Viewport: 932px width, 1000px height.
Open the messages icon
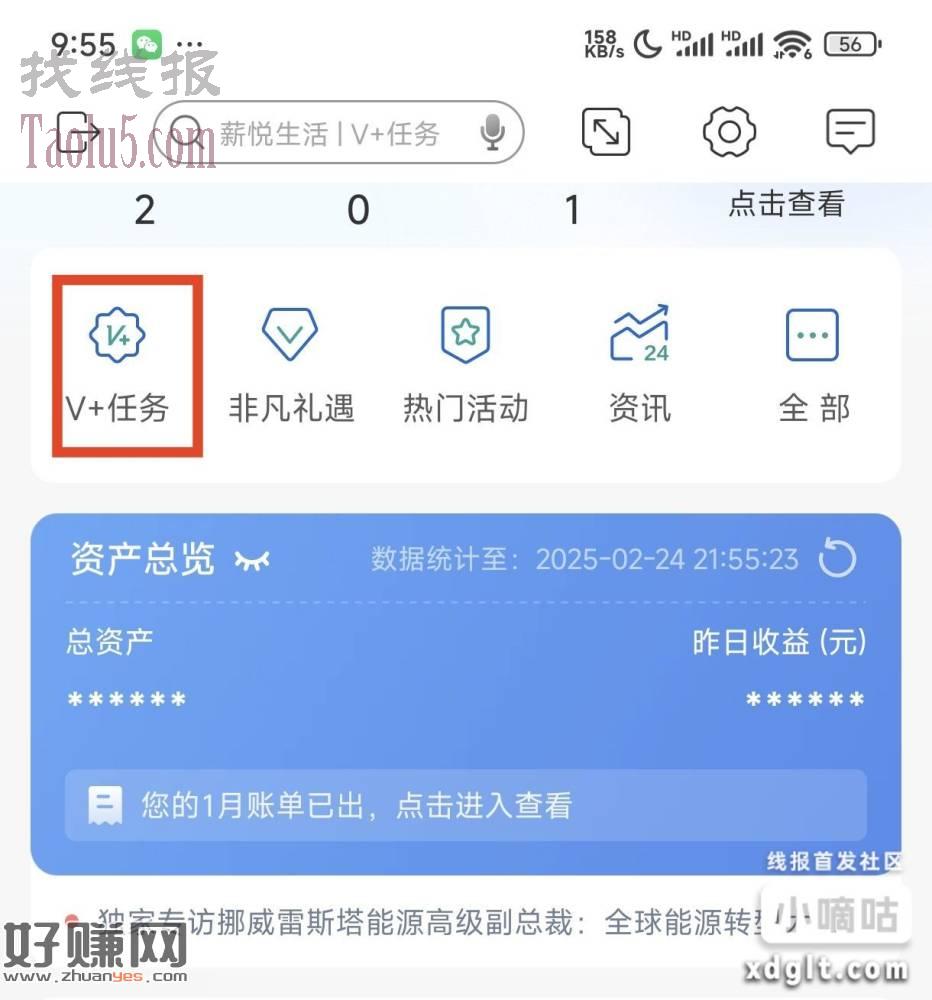pyautogui.click(x=850, y=132)
